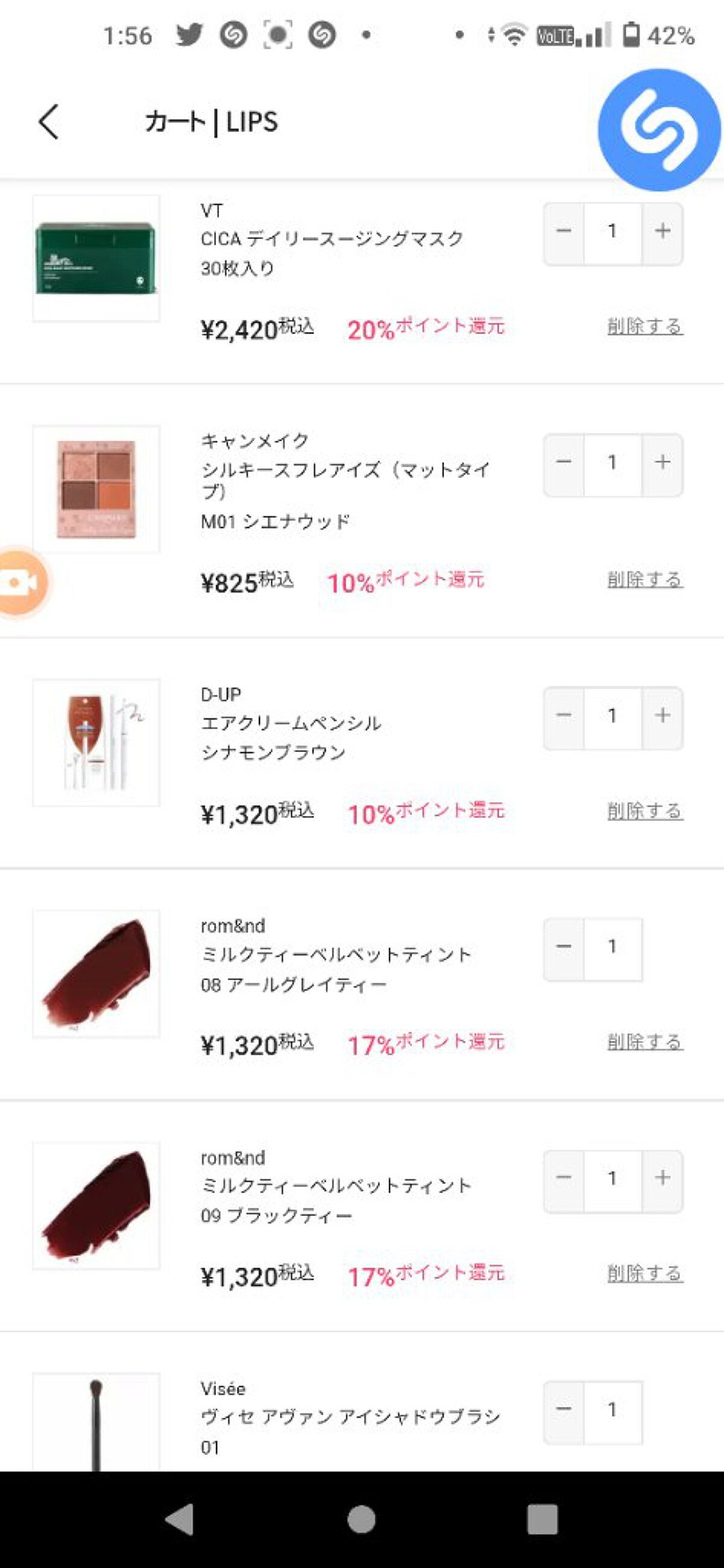This screenshot has height=1568, width=724.
Task: Decrease Visée アイシャドウブラシ quantity
Action: point(564,1409)
